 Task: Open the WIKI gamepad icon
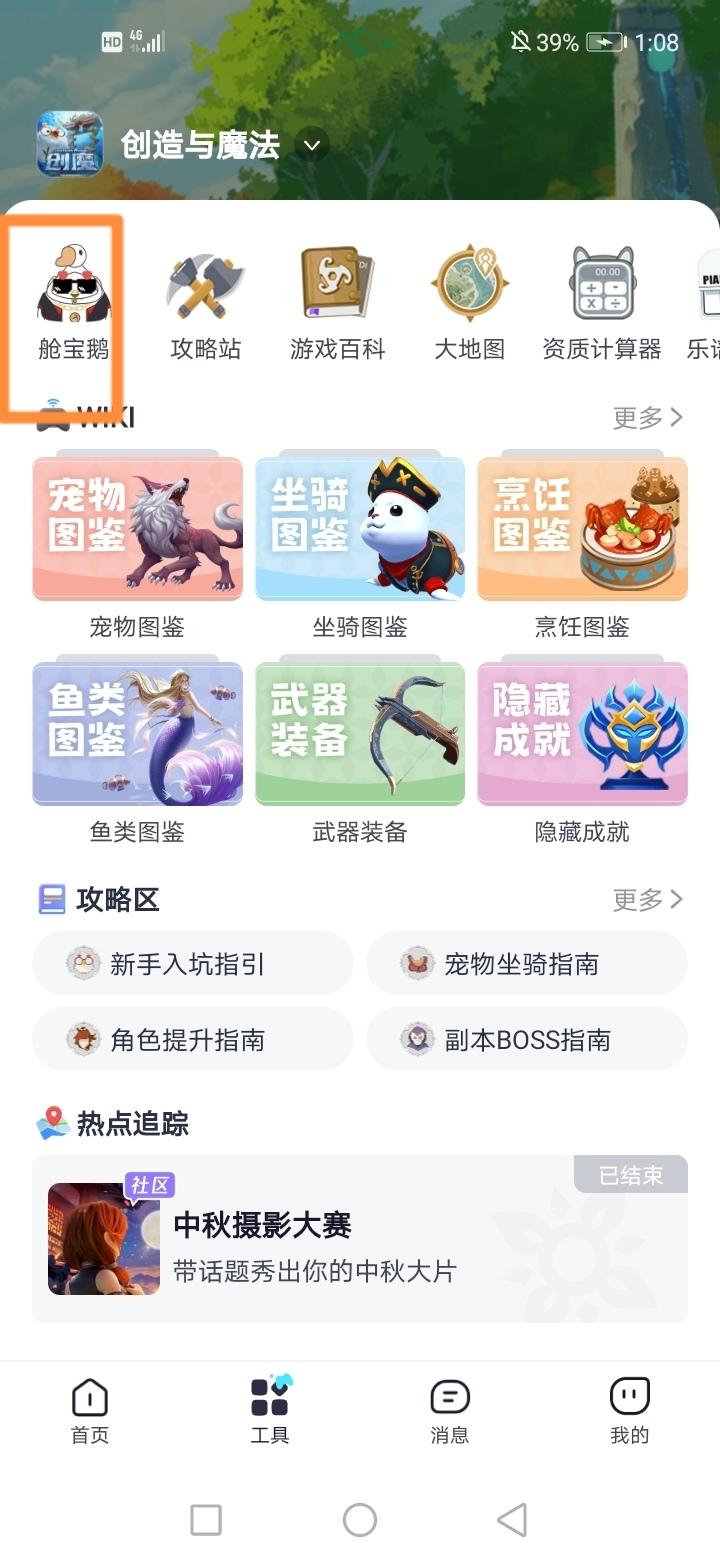click(52, 417)
